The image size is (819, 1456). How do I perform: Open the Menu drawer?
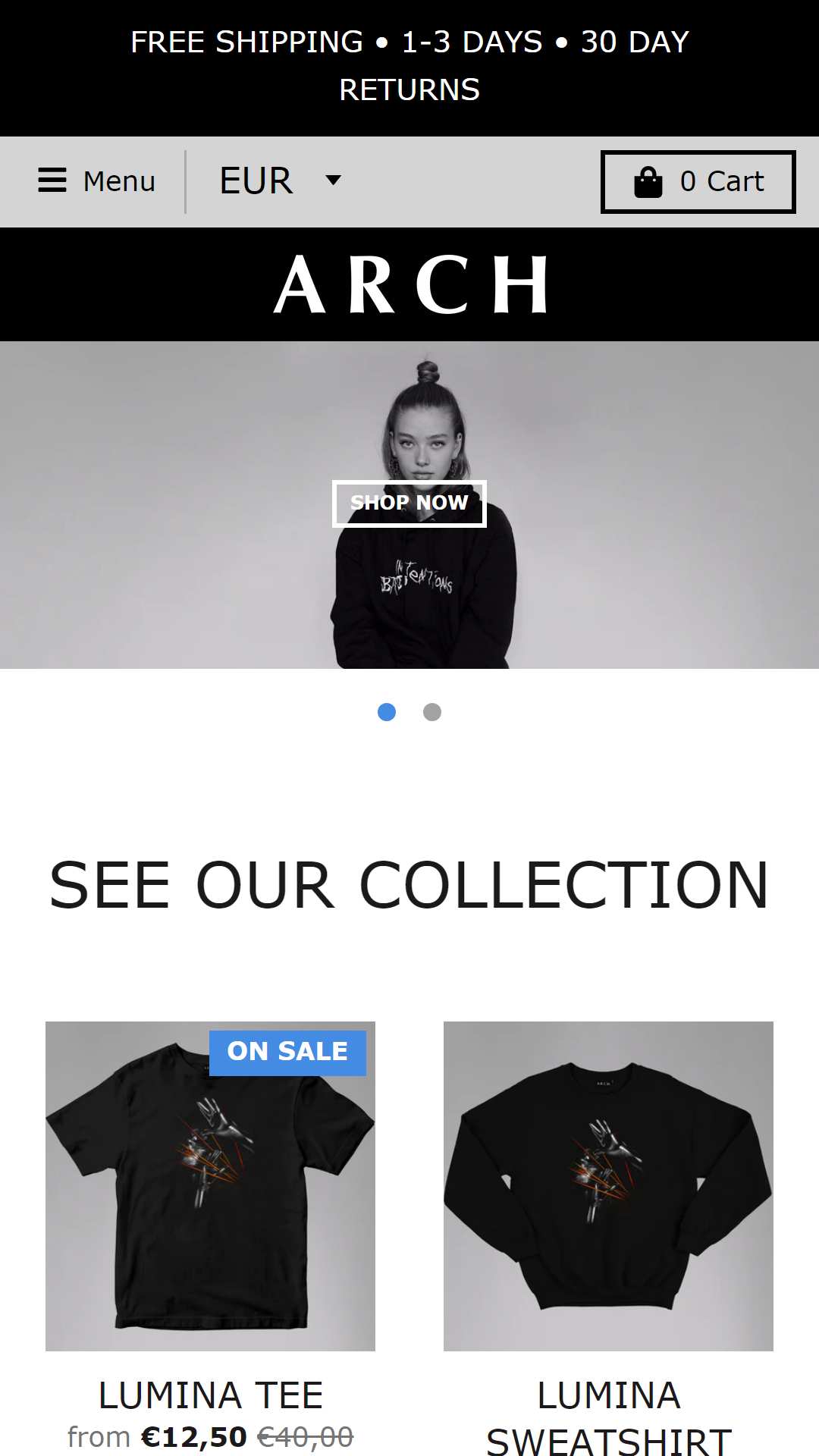[96, 181]
